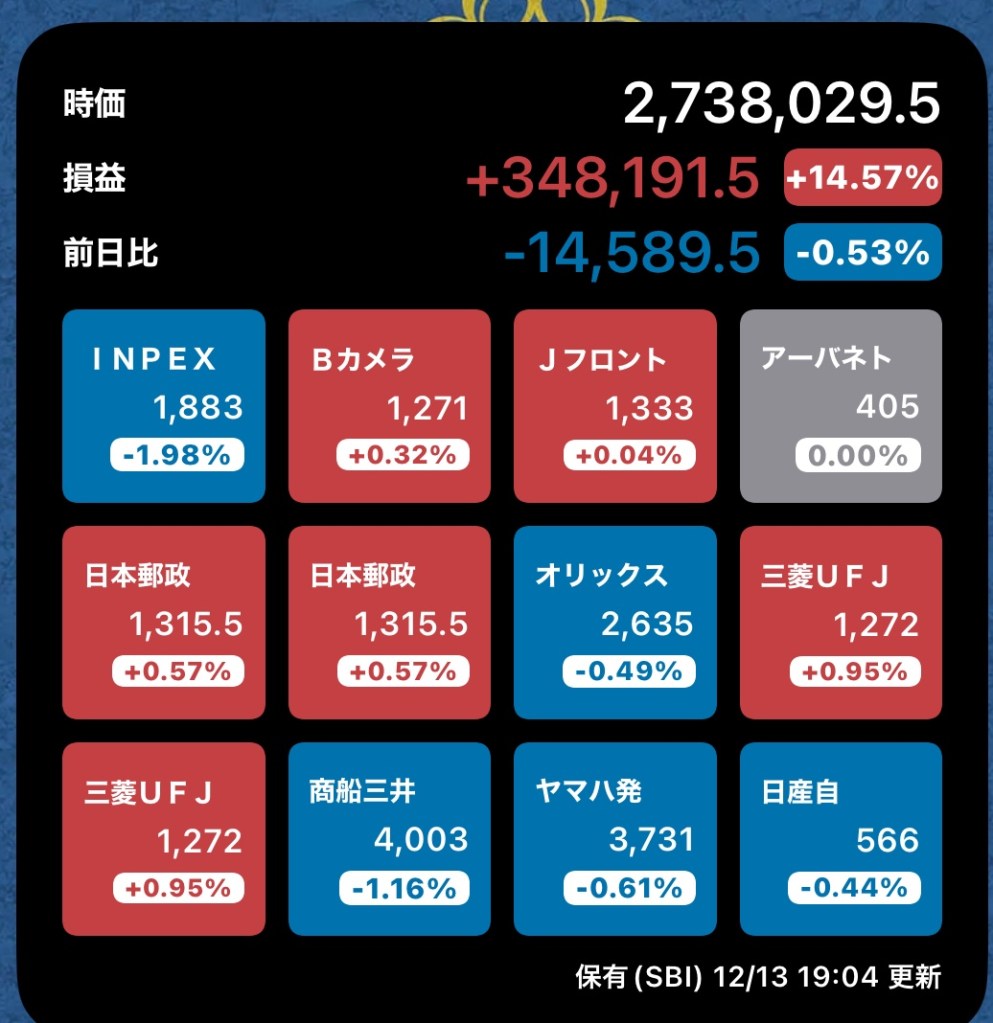Screen dimensions: 993x1023
Task: Open the オリックス stock tile
Action: (615, 622)
